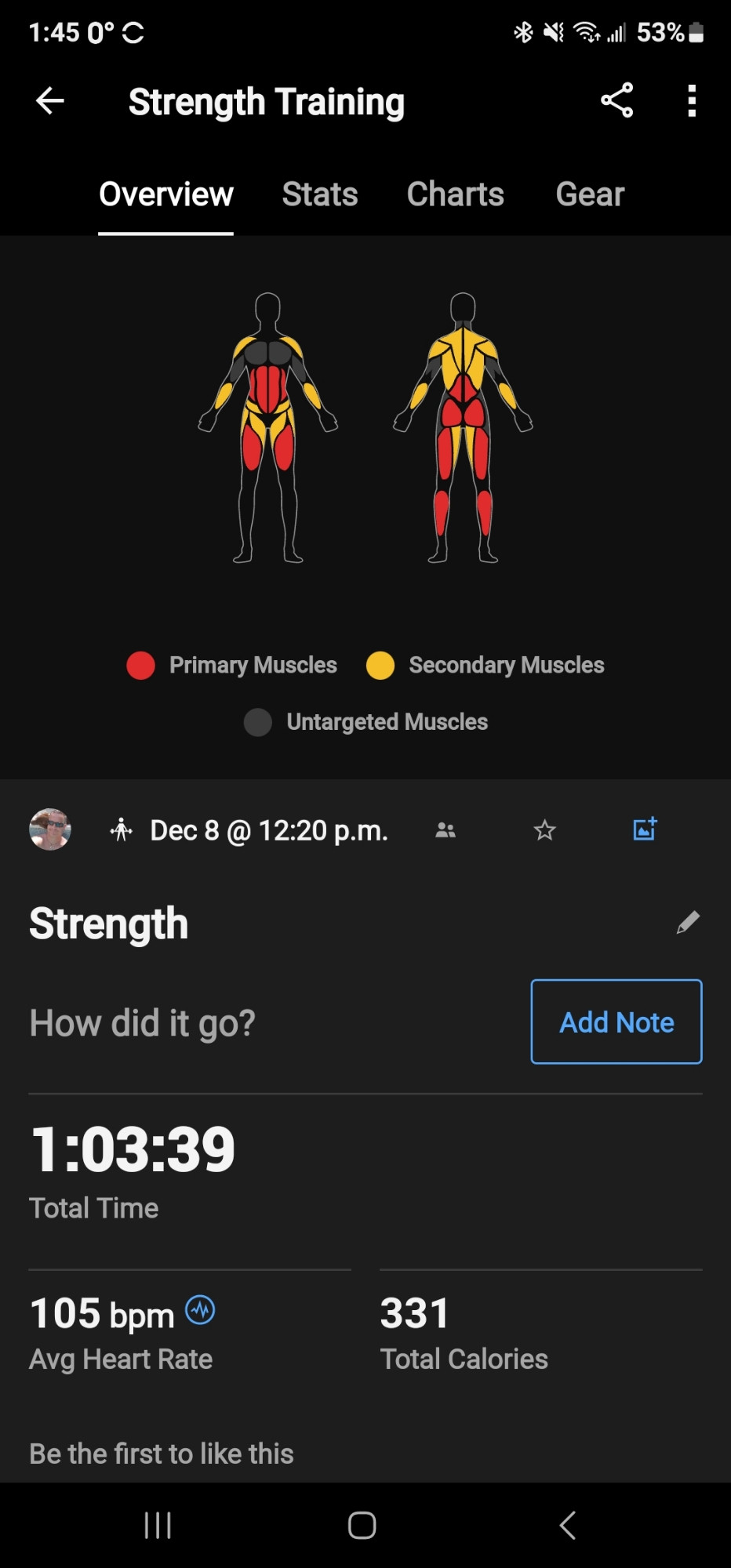The height and width of the screenshot is (1568, 731).
Task: Share this strength training activity
Action: tap(616, 100)
